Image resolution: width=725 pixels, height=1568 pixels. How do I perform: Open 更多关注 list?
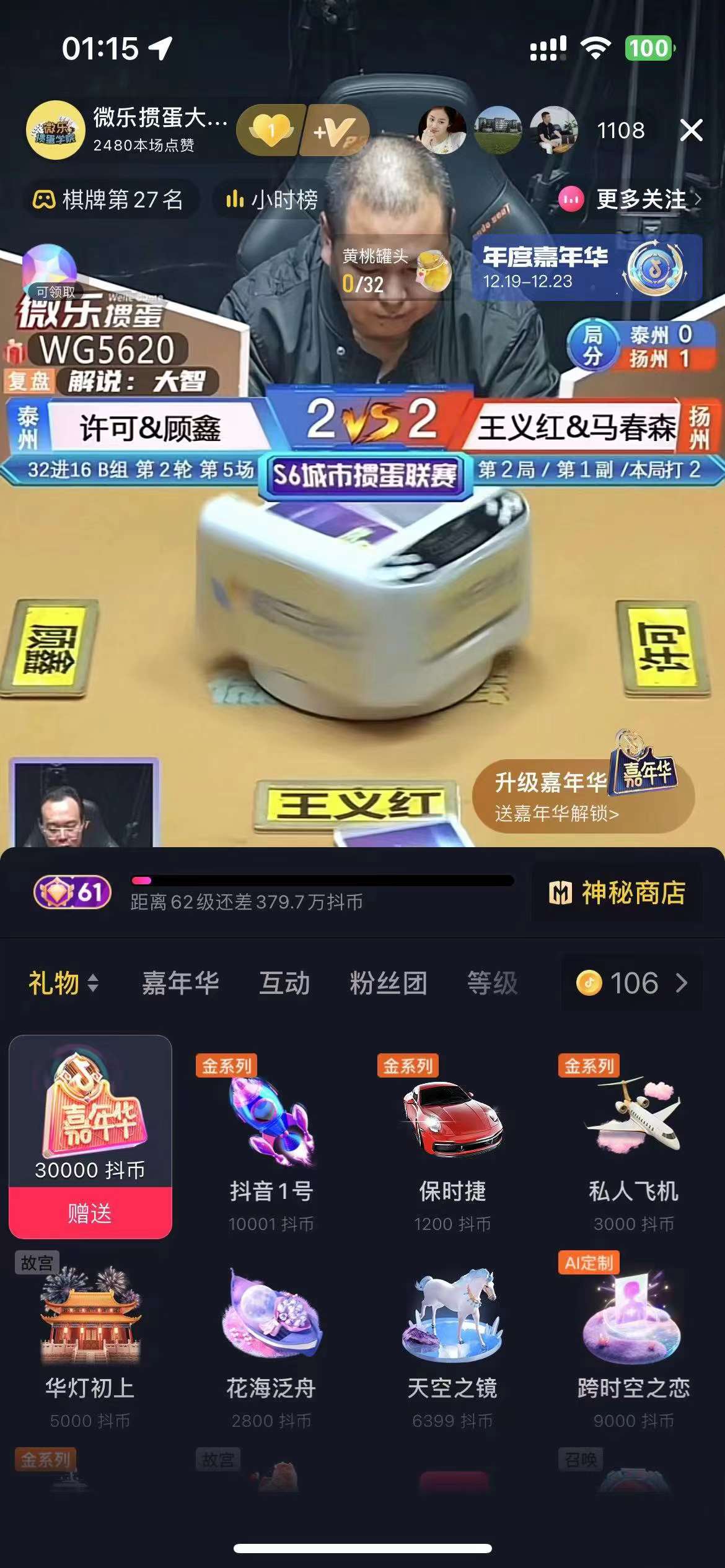631,199
